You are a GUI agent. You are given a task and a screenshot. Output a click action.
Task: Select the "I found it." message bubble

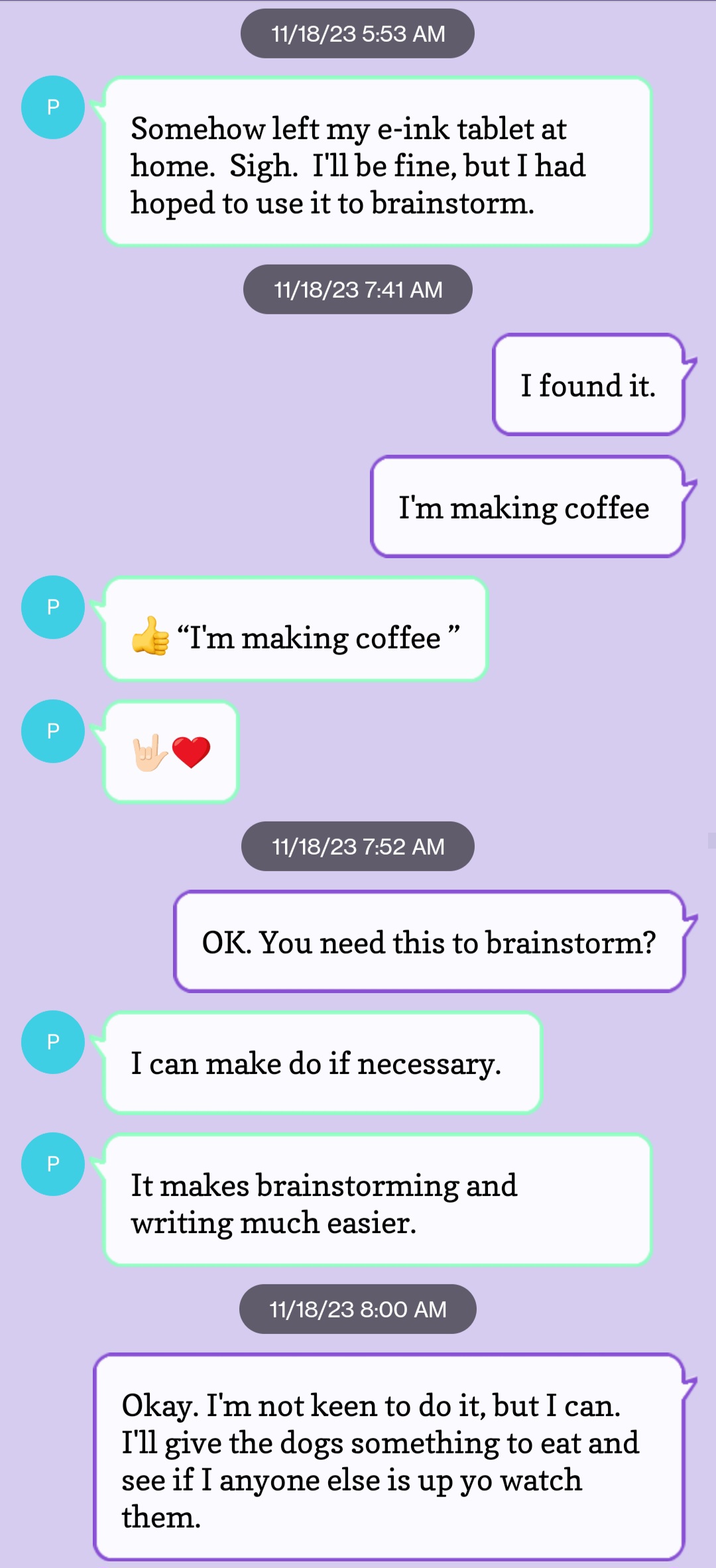tap(588, 385)
